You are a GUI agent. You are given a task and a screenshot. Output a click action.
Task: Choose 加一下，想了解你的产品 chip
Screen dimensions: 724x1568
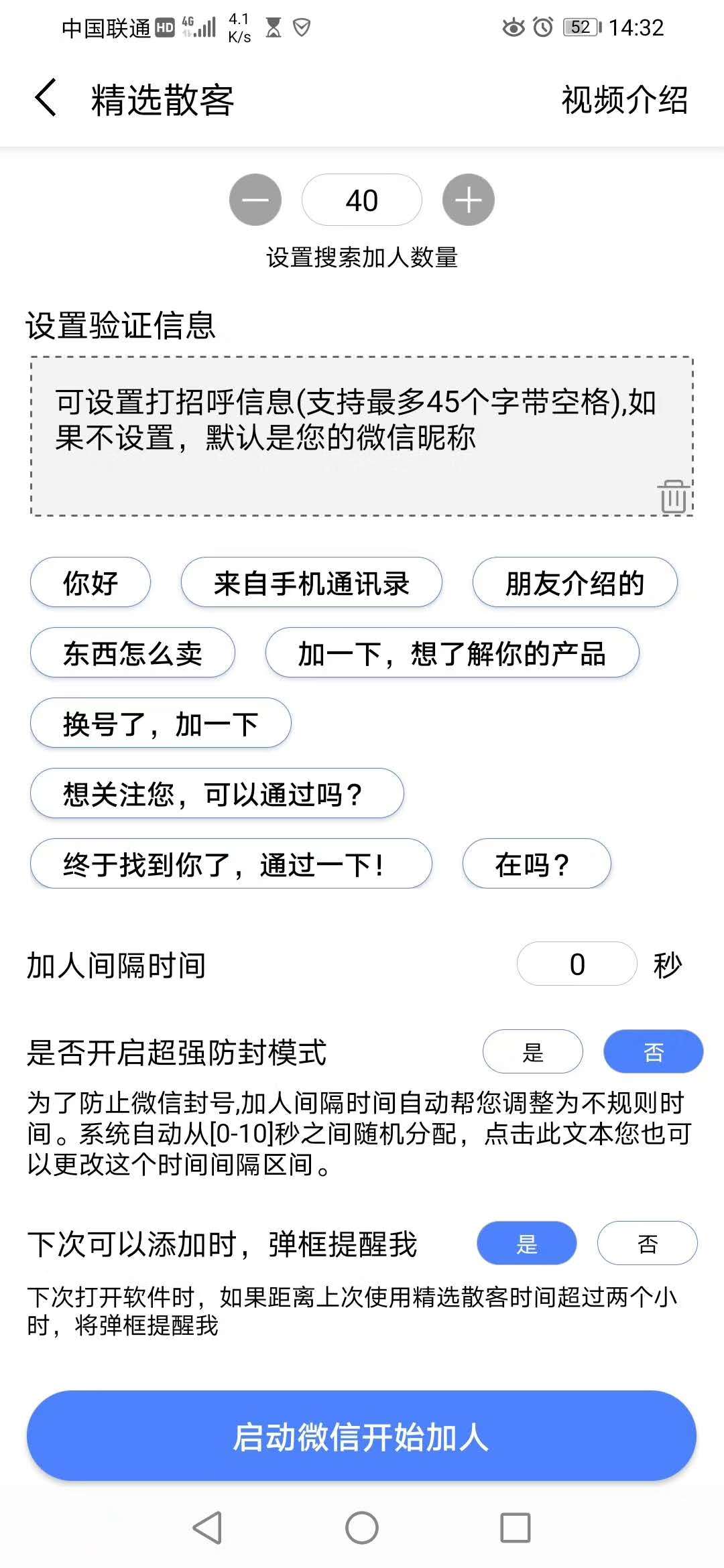point(452,653)
